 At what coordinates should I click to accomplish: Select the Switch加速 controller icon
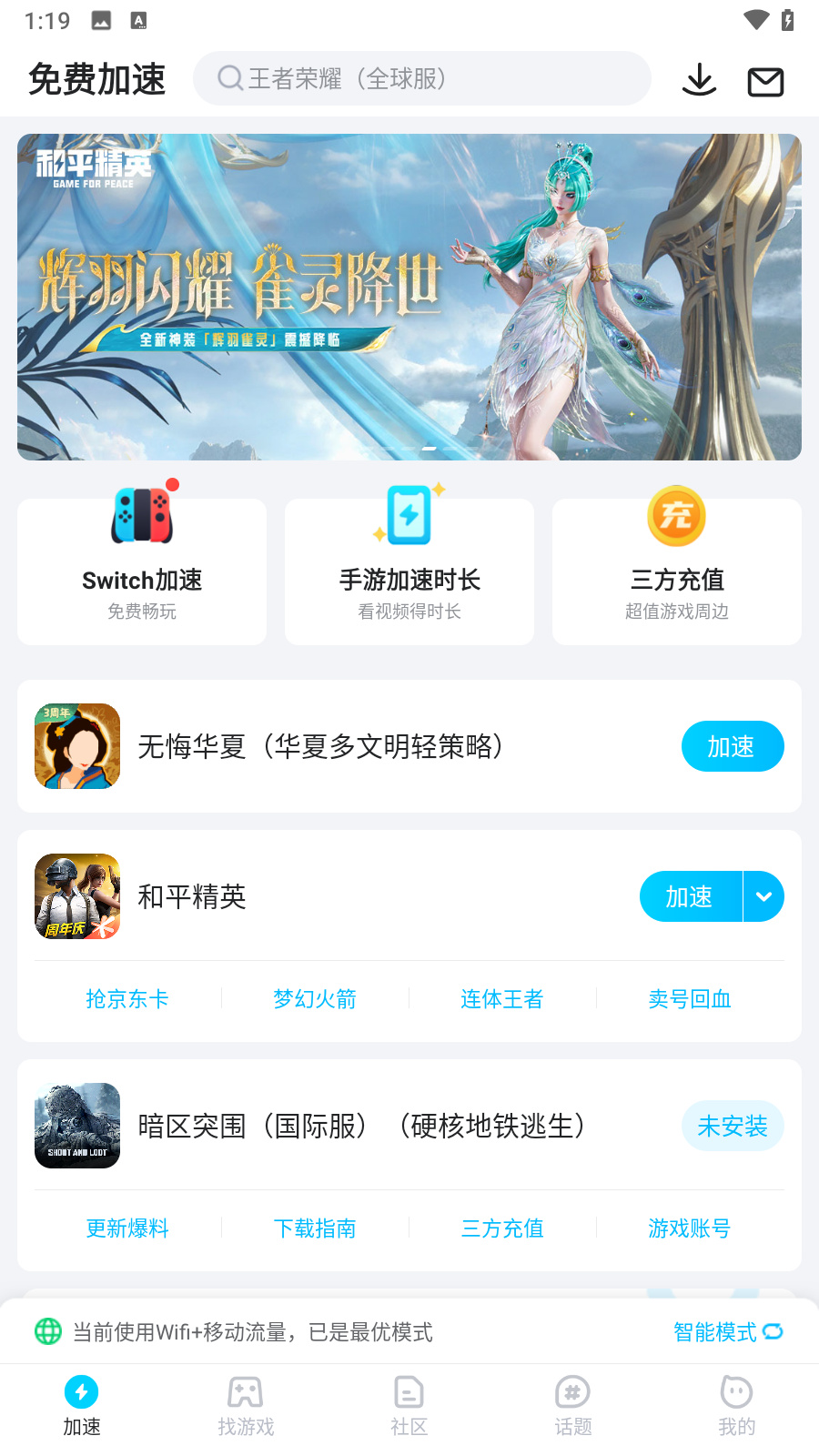tap(141, 515)
